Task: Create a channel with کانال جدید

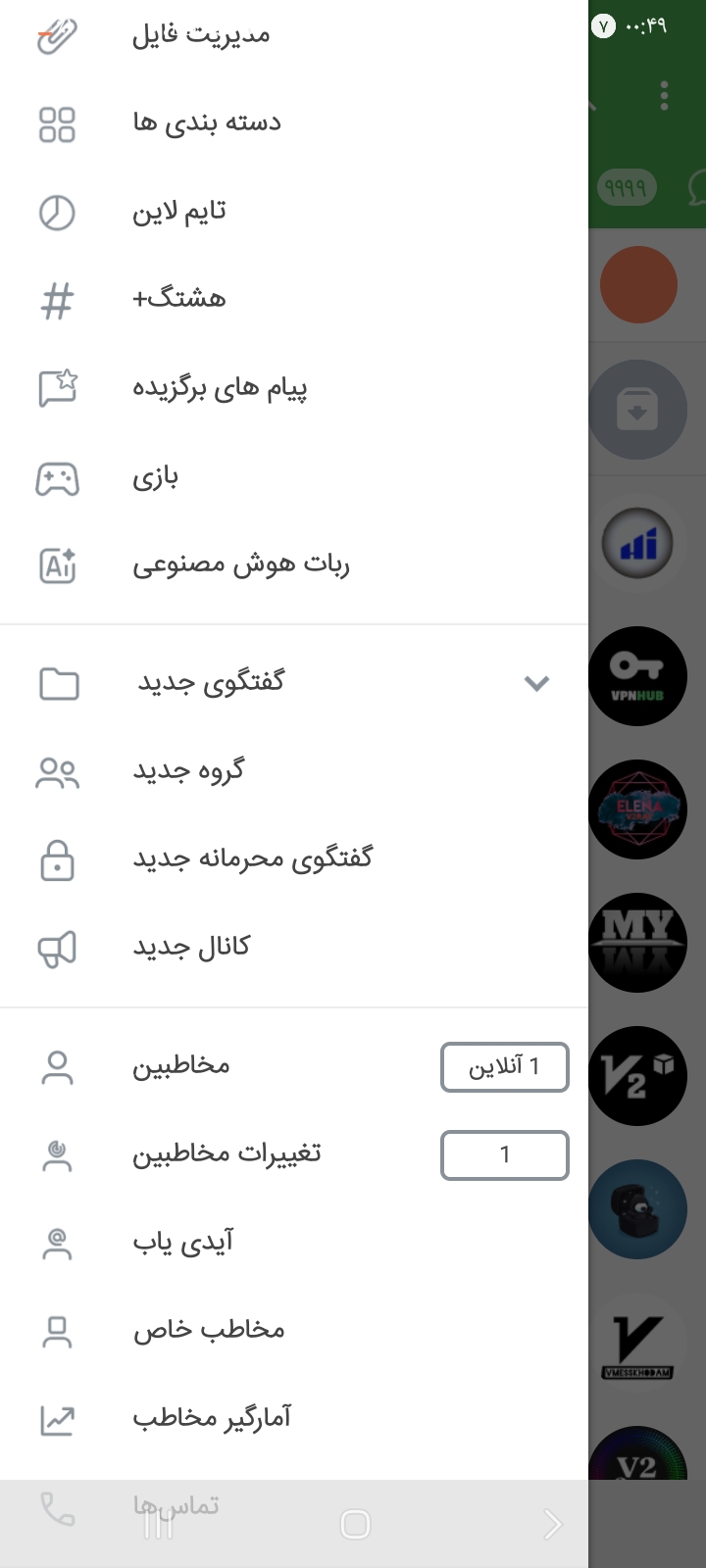Action: 191,948
